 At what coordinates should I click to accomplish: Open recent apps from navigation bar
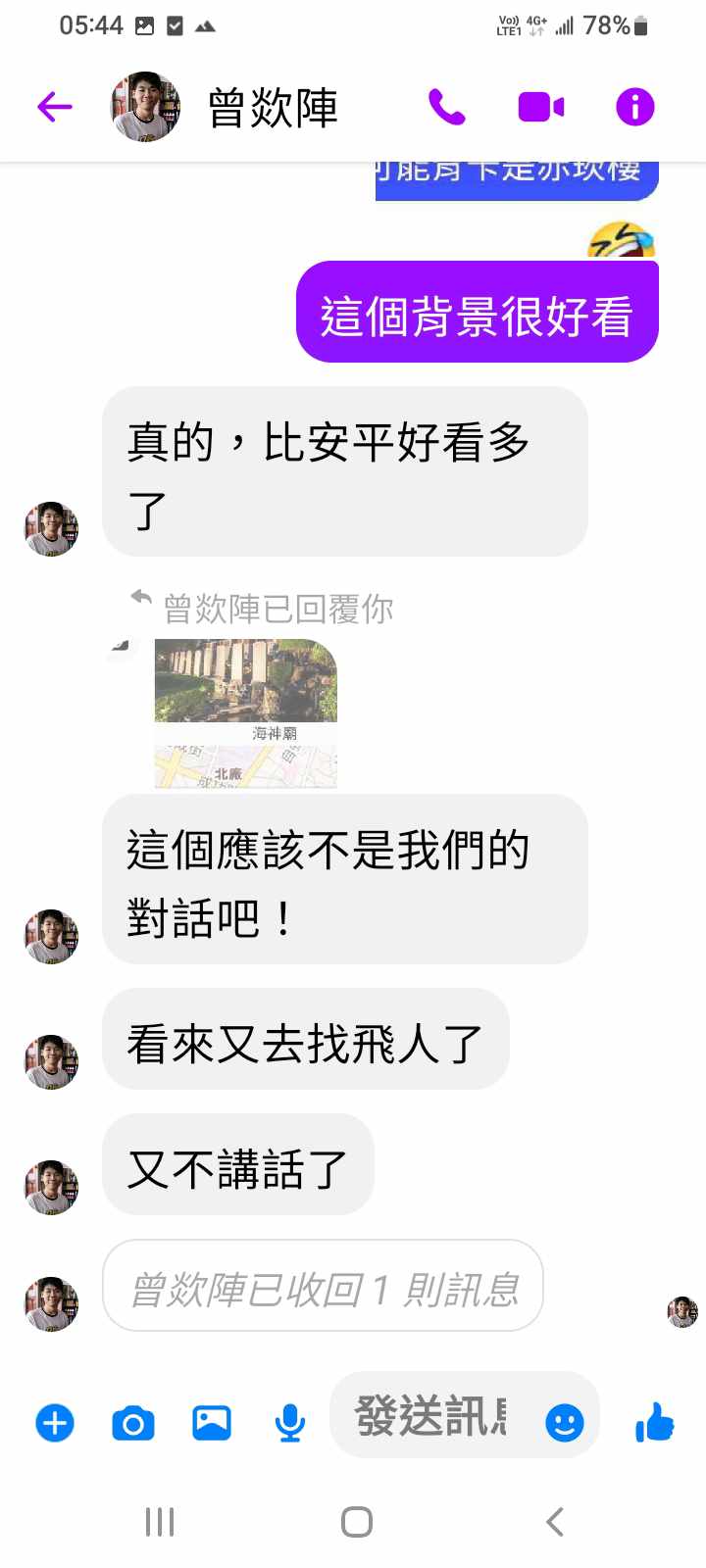click(160, 1522)
